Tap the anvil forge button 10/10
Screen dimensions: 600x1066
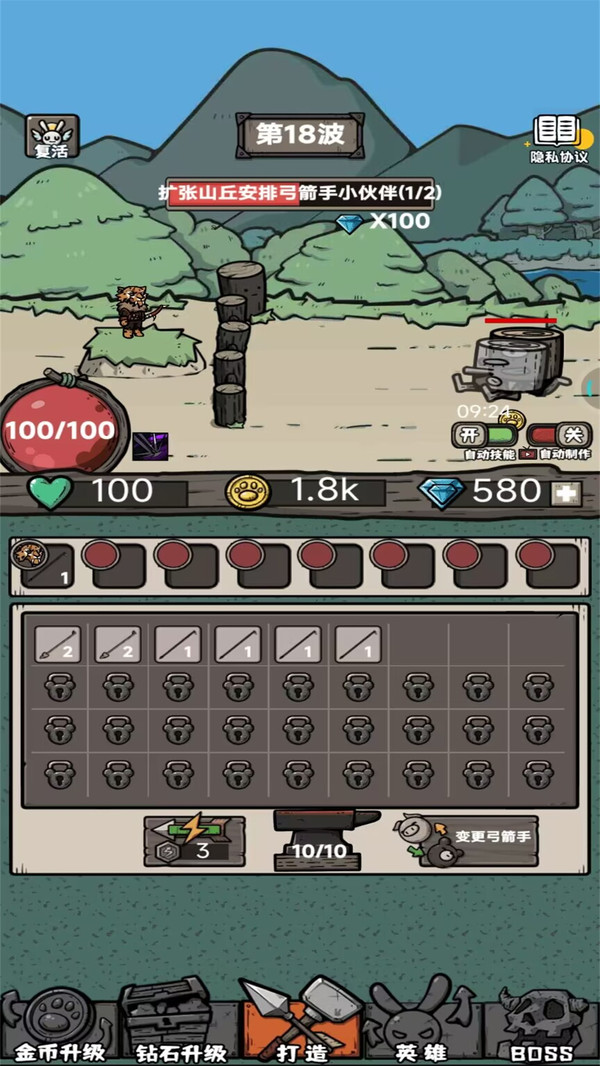[317, 840]
